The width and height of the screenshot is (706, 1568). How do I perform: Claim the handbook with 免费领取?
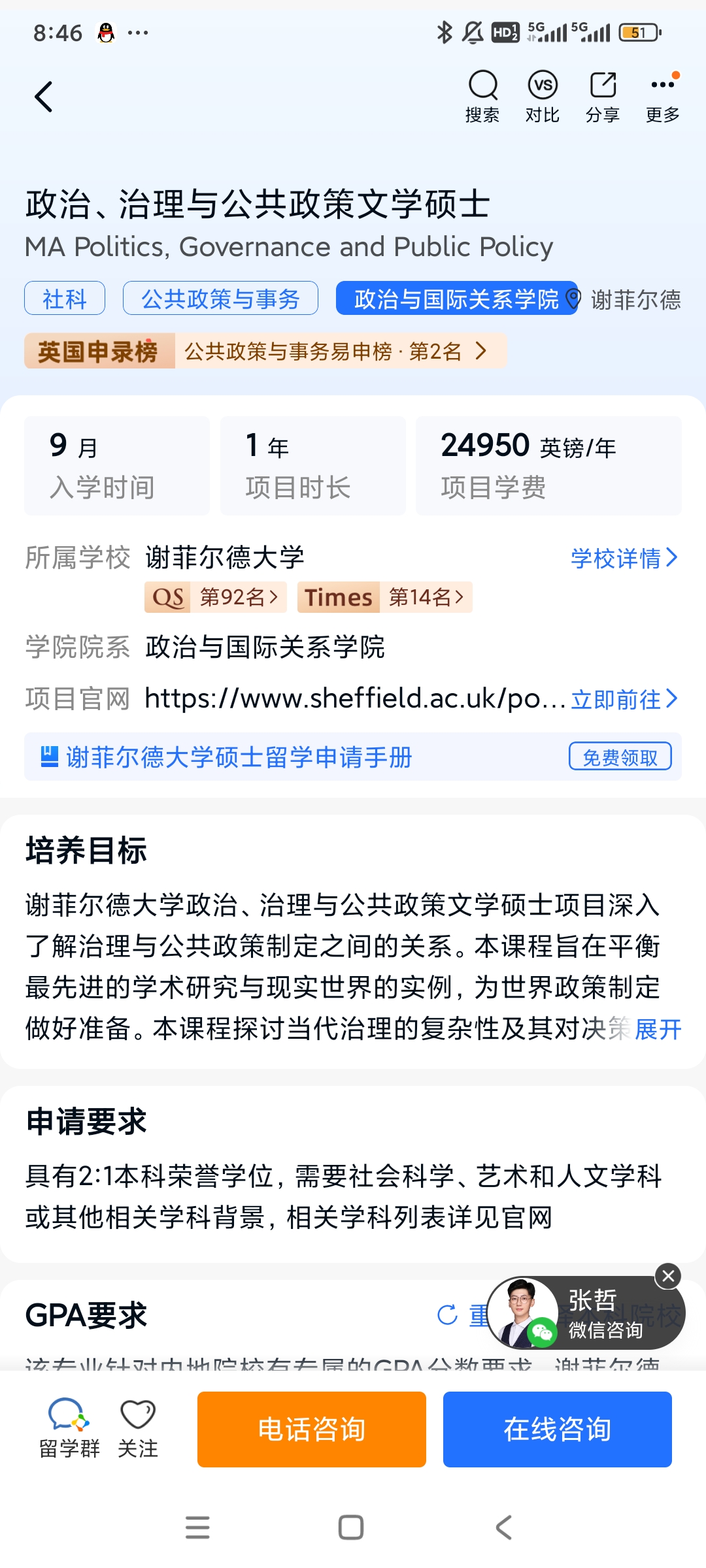(x=620, y=757)
